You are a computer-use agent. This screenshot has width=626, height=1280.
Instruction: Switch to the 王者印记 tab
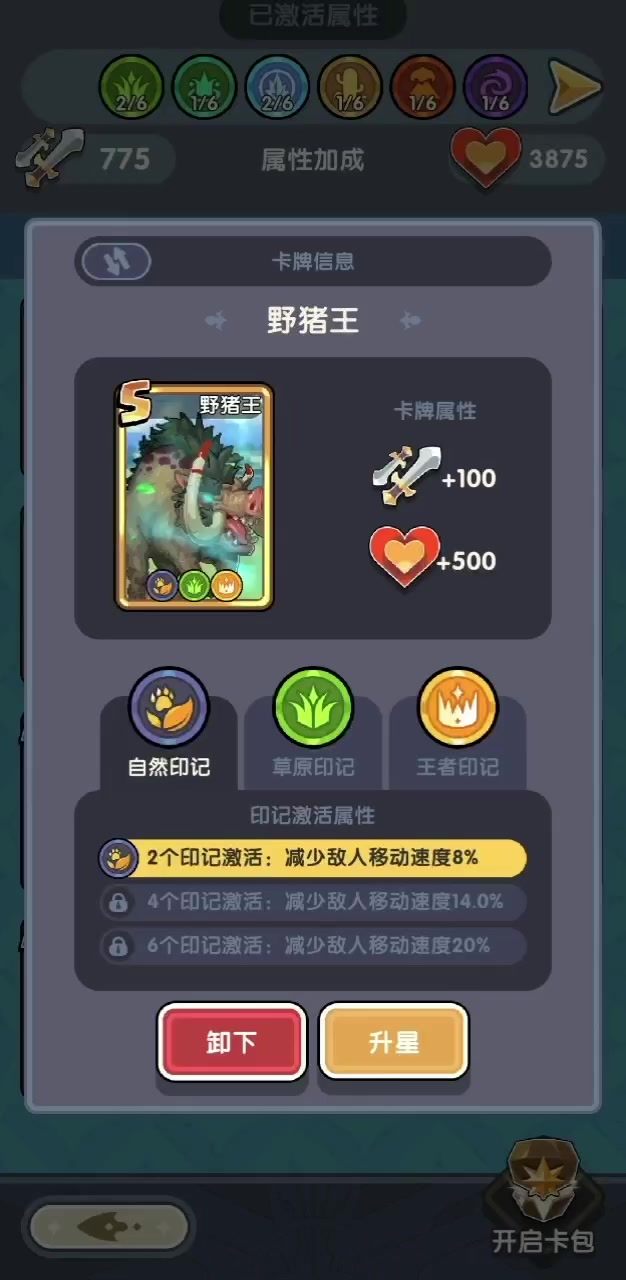point(457,727)
